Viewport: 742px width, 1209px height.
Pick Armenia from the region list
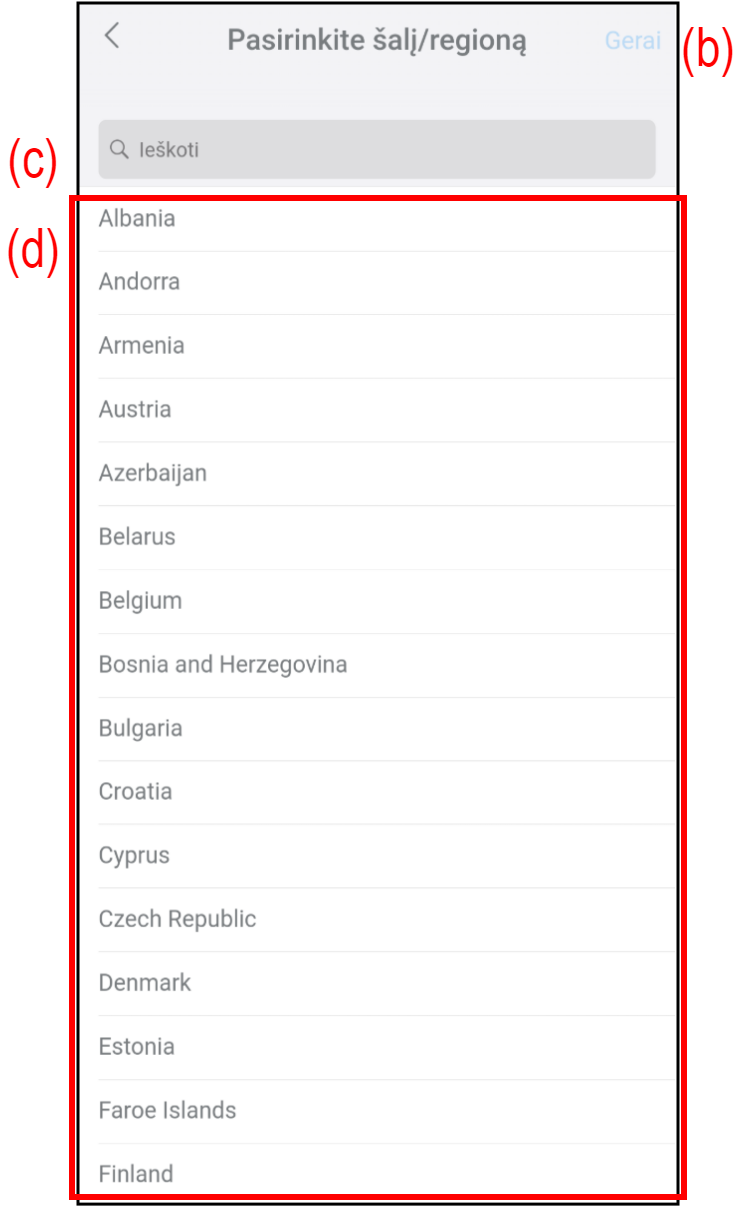(141, 346)
